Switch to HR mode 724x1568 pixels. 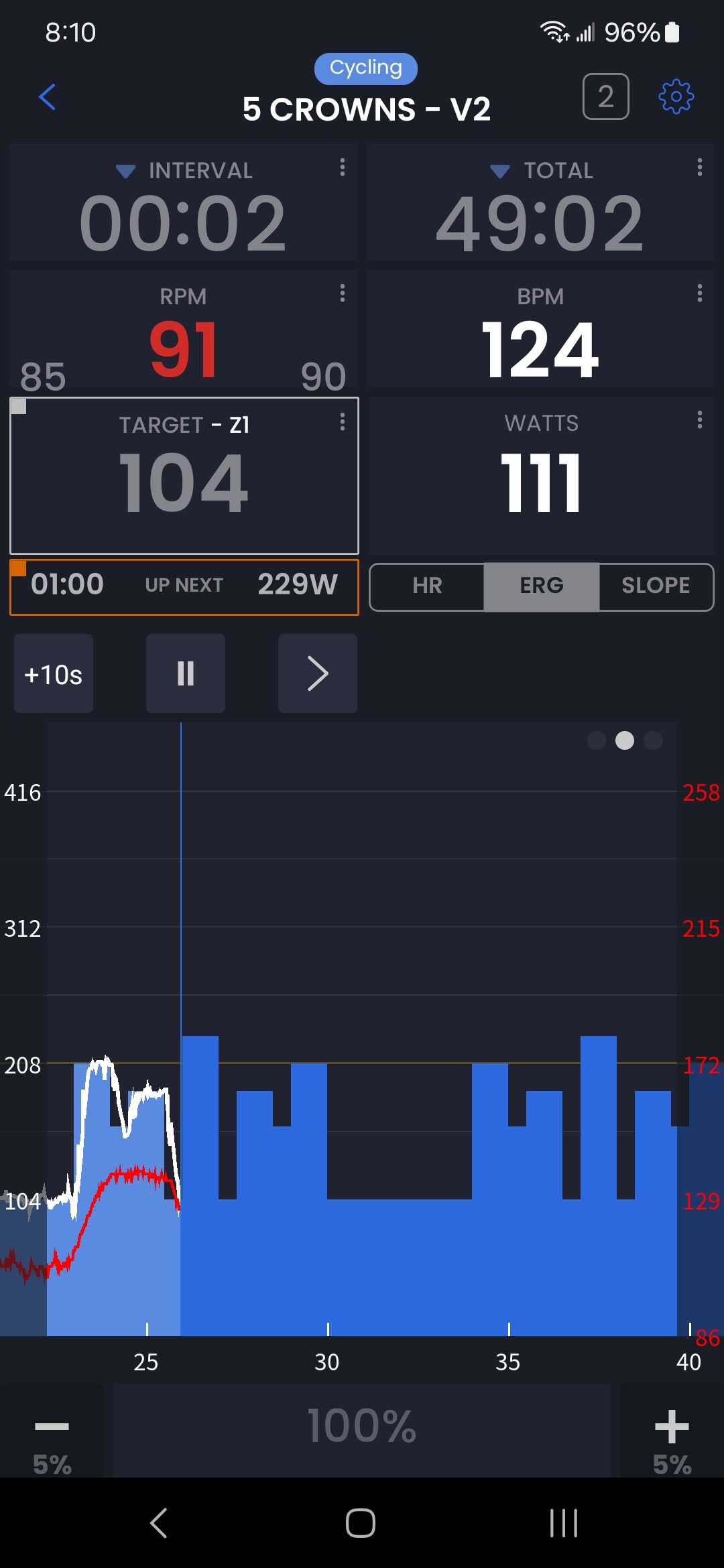pos(427,587)
